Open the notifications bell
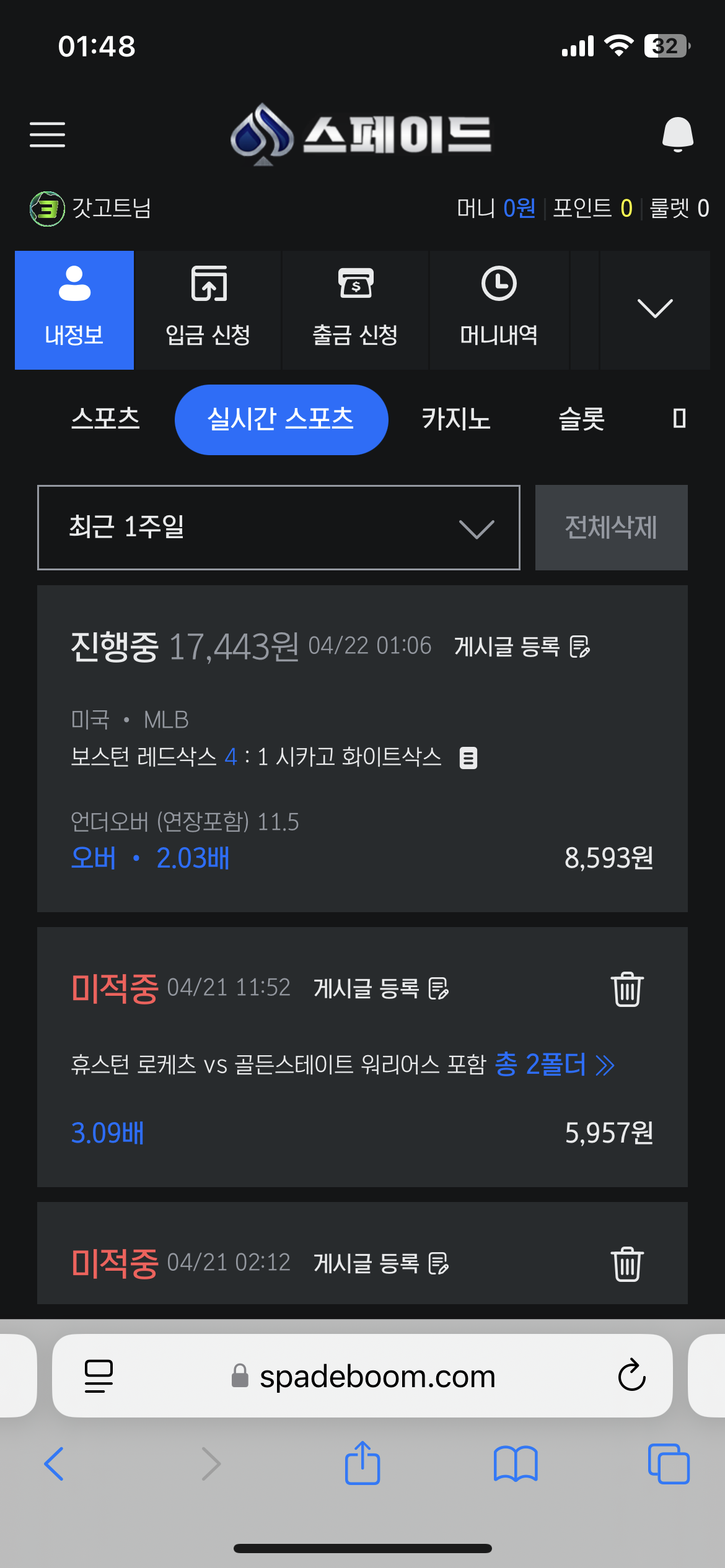Screen dimensions: 725x1568 (677, 134)
